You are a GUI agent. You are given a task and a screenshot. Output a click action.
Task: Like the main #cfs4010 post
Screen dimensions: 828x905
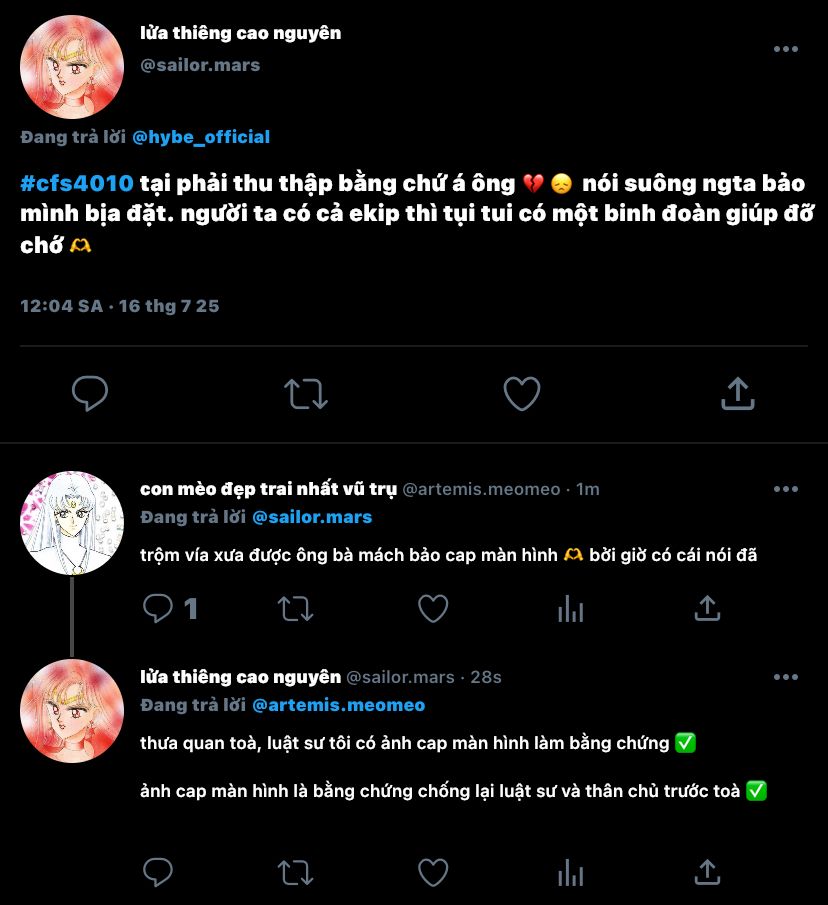pyautogui.click(x=521, y=394)
